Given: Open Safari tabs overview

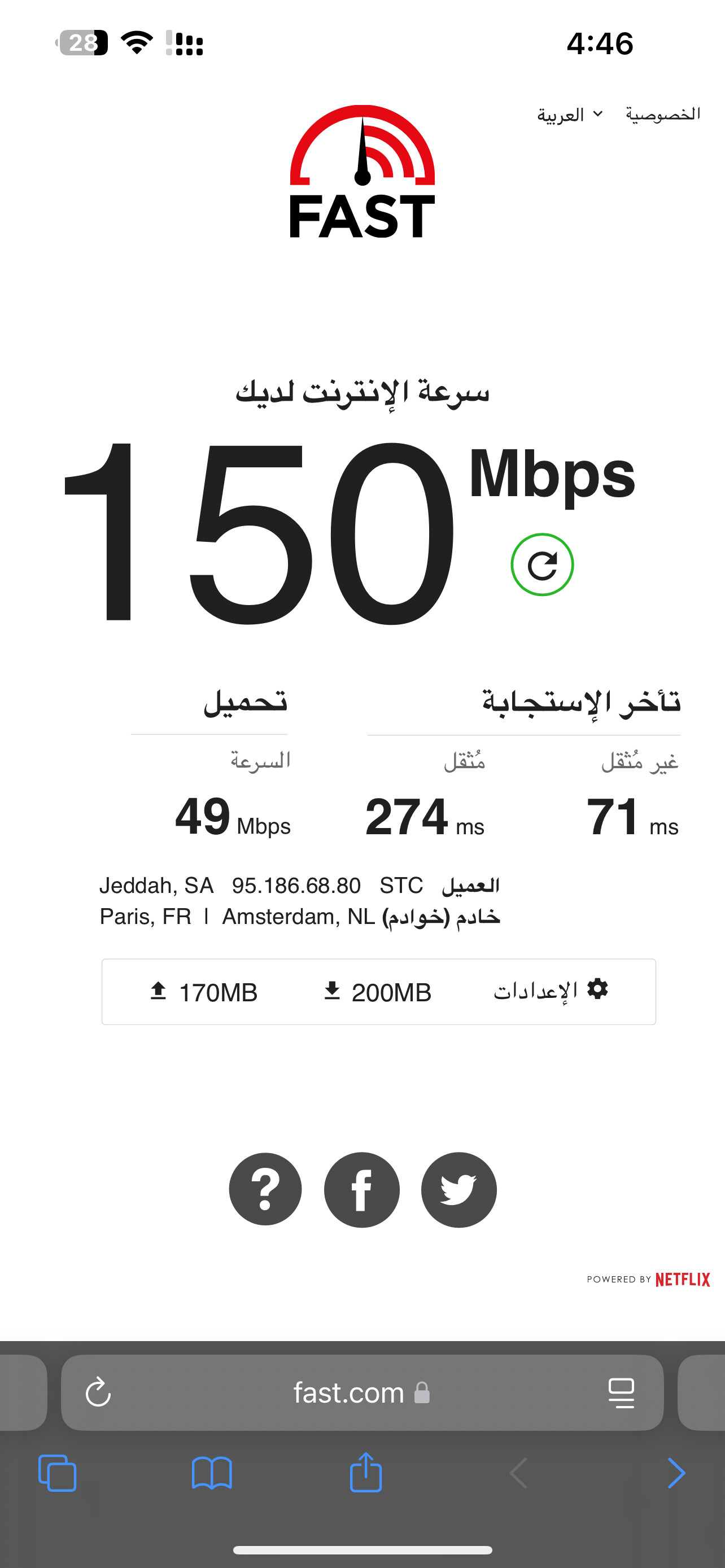Looking at the screenshot, I should [x=57, y=1473].
